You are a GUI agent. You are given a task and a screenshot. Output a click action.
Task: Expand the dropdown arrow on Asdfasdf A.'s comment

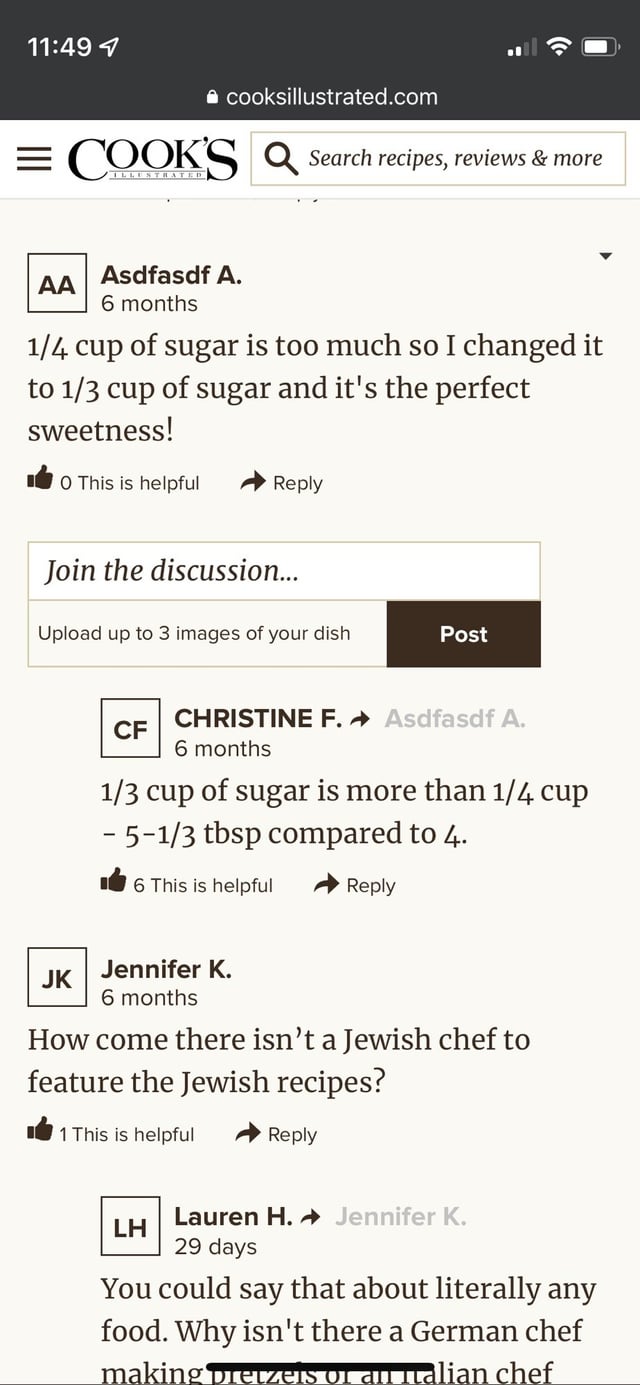coord(604,257)
